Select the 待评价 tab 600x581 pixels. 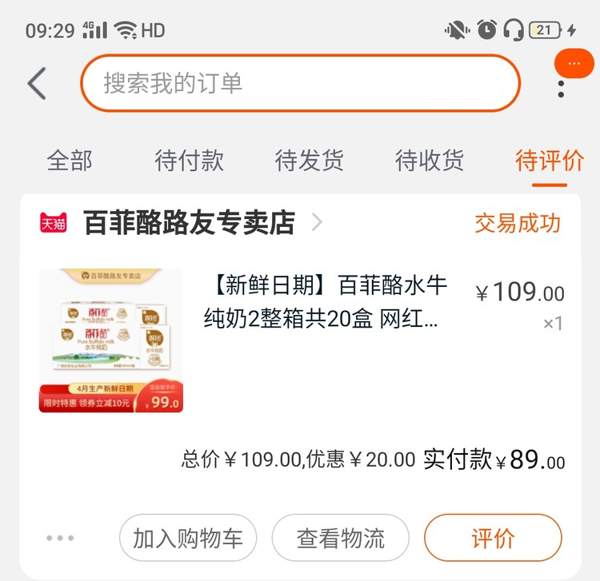click(549, 160)
